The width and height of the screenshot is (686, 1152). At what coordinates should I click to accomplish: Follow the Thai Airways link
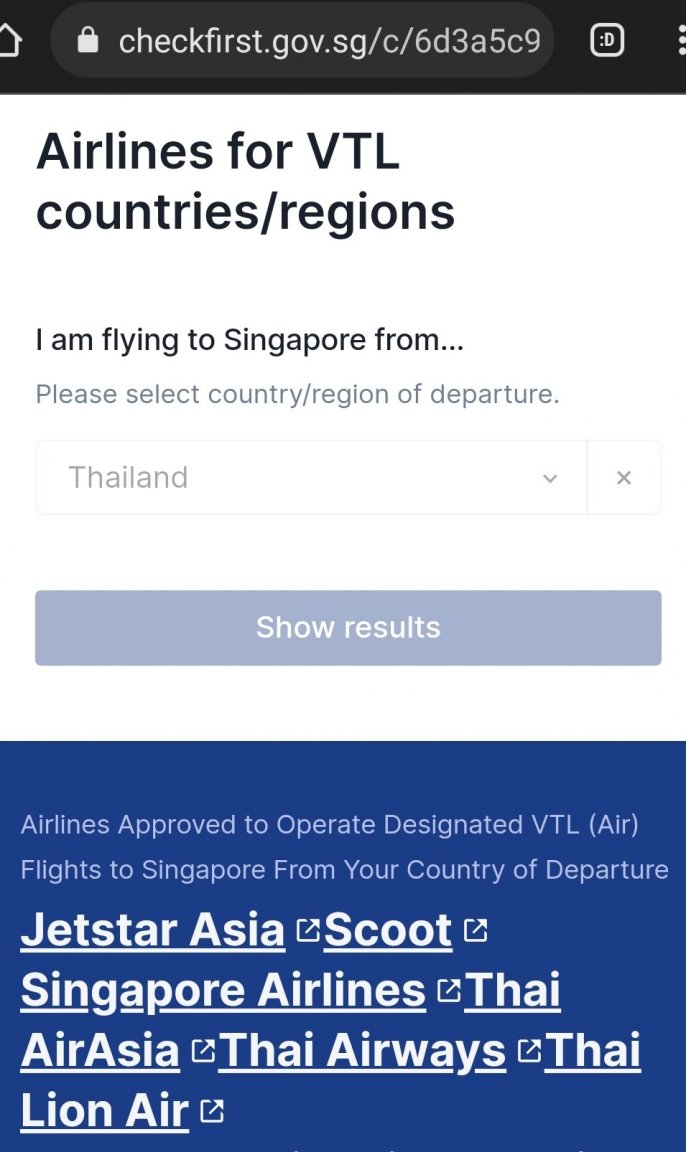362,1051
